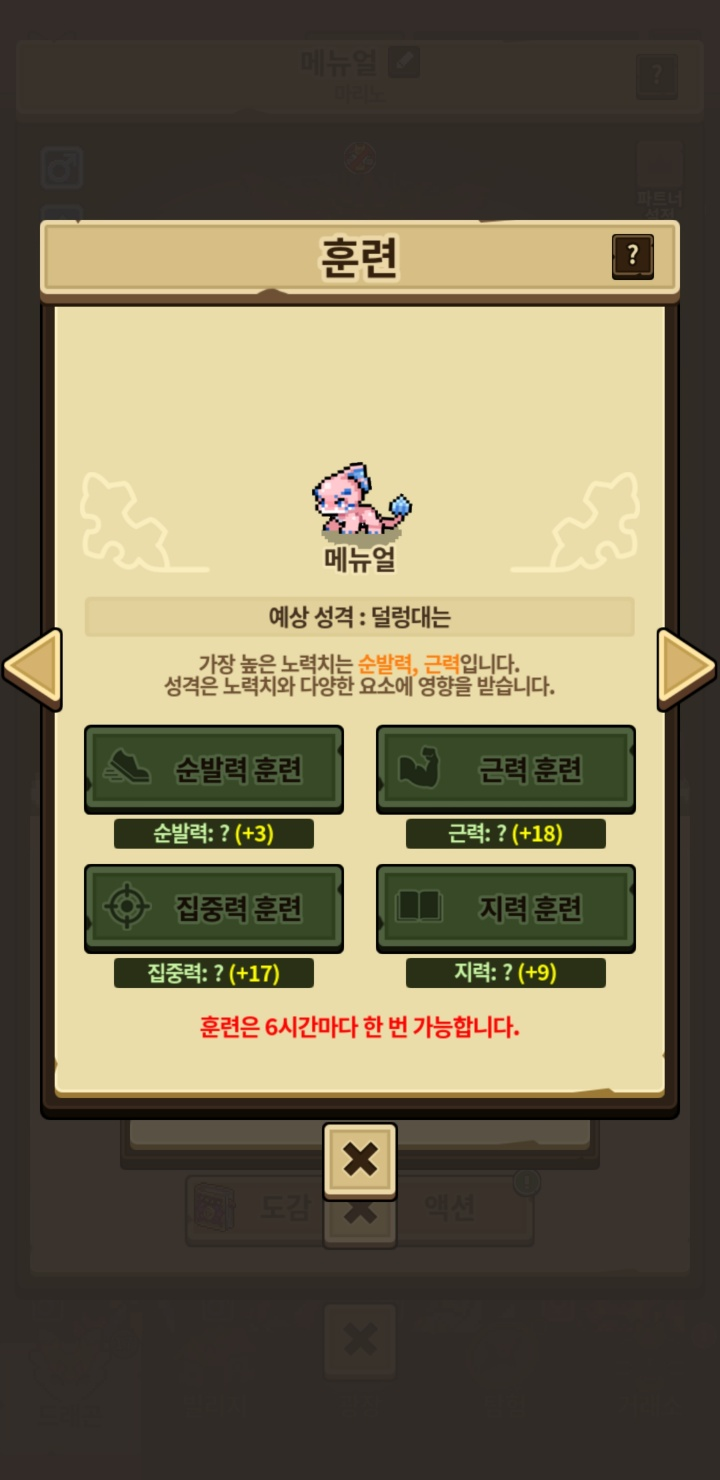Start 근력 훈련 training
The height and width of the screenshot is (1480, 720).
point(506,769)
